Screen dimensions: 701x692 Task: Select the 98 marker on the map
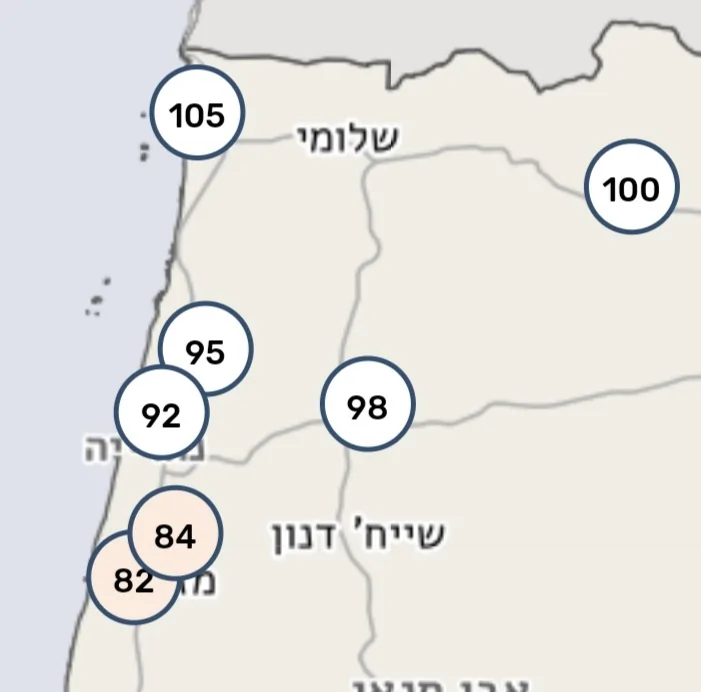click(367, 405)
